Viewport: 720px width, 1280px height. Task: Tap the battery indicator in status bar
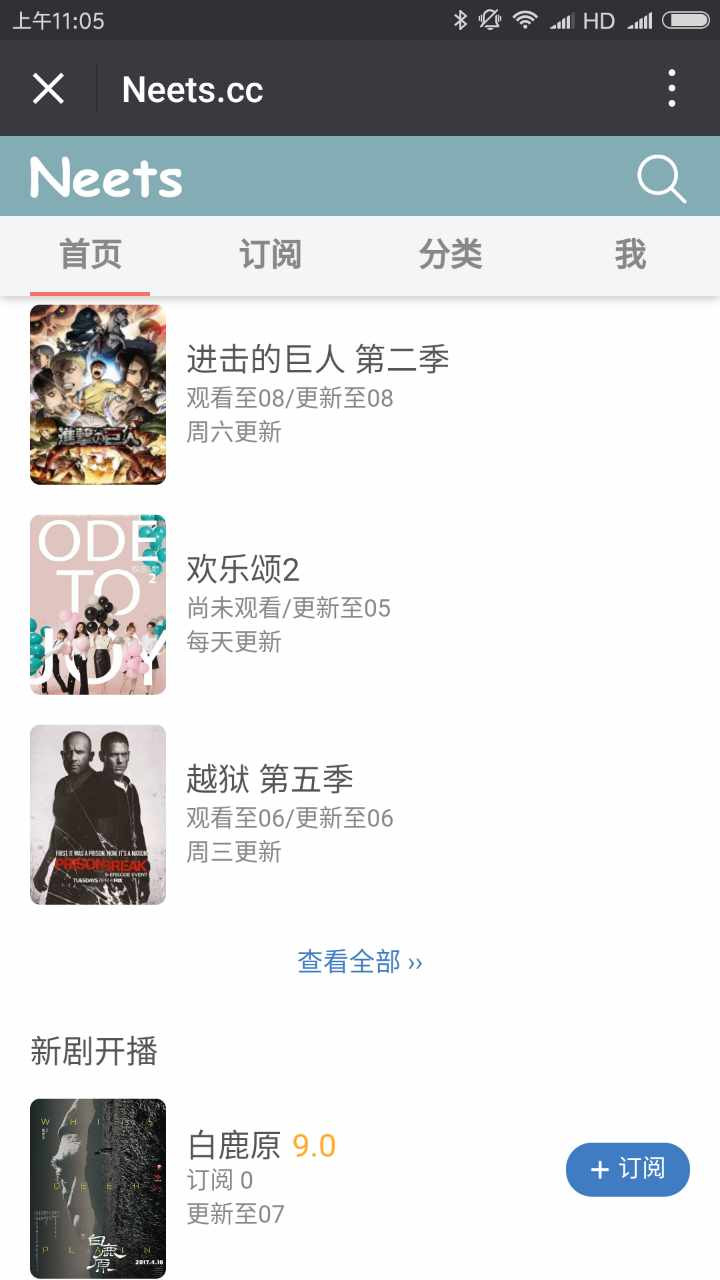(687, 18)
